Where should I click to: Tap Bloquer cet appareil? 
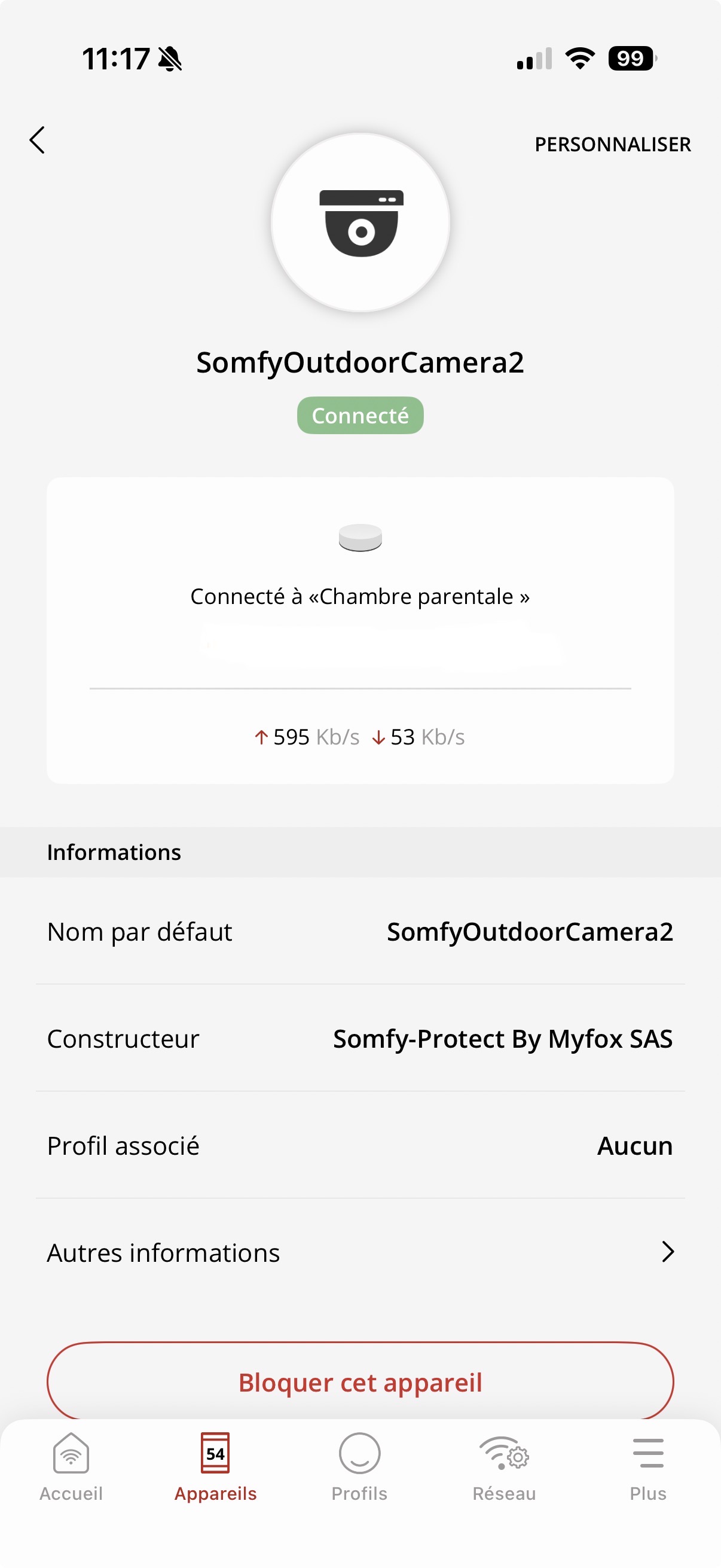(360, 1382)
